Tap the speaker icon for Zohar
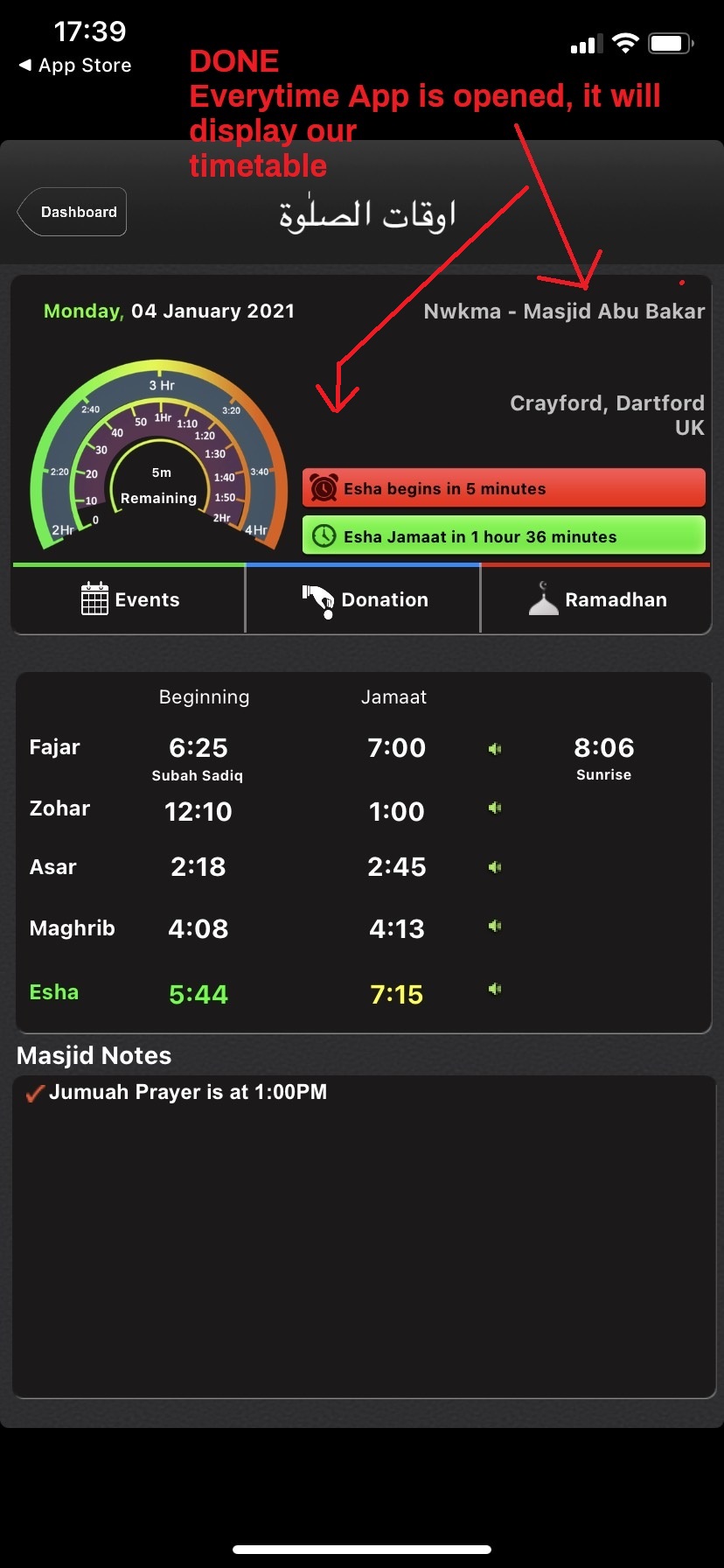Image resolution: width=724 pixels, height=1568 pixels. 495,808
